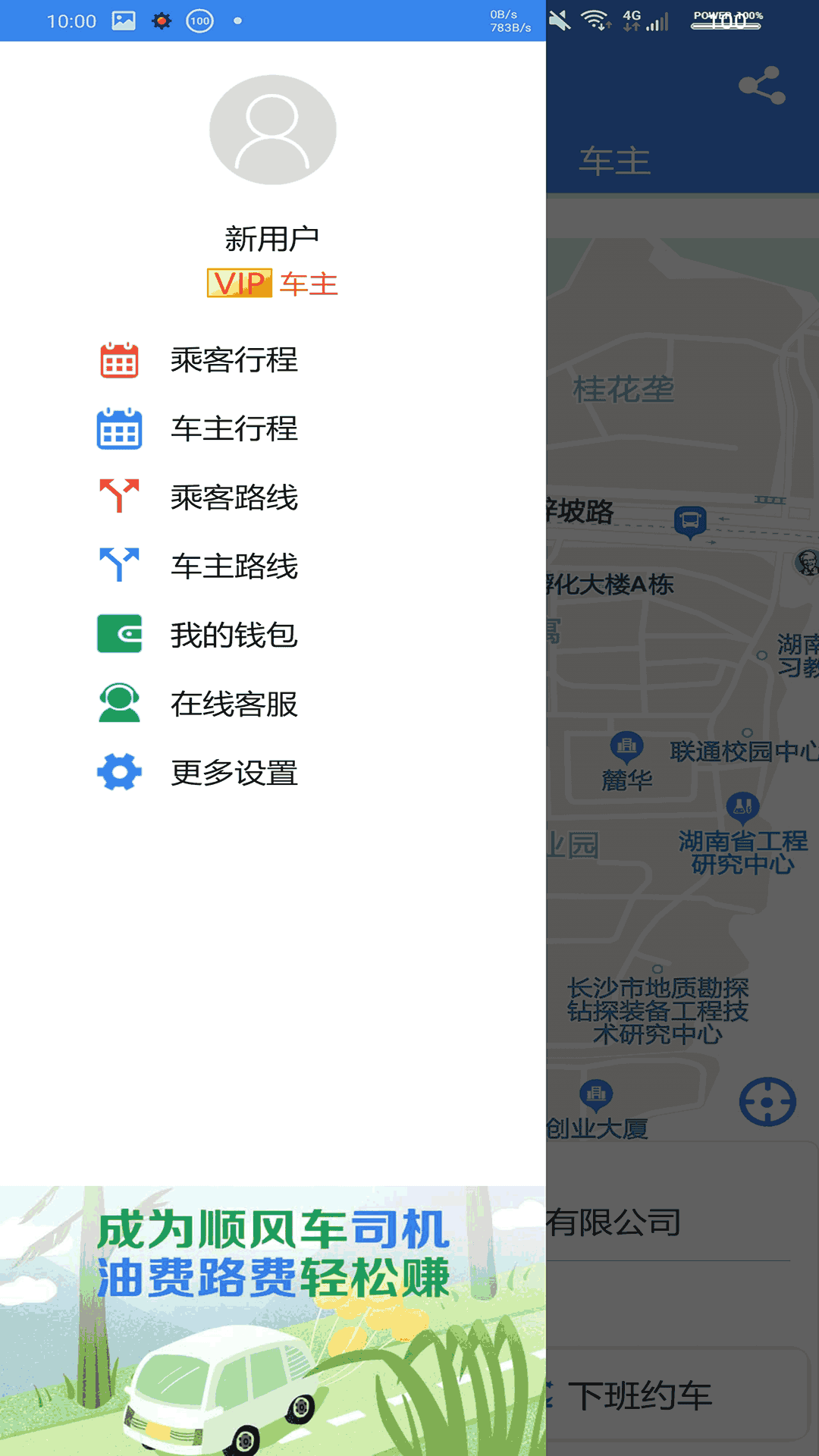Tap the locate-me target icon on map

766,1103
